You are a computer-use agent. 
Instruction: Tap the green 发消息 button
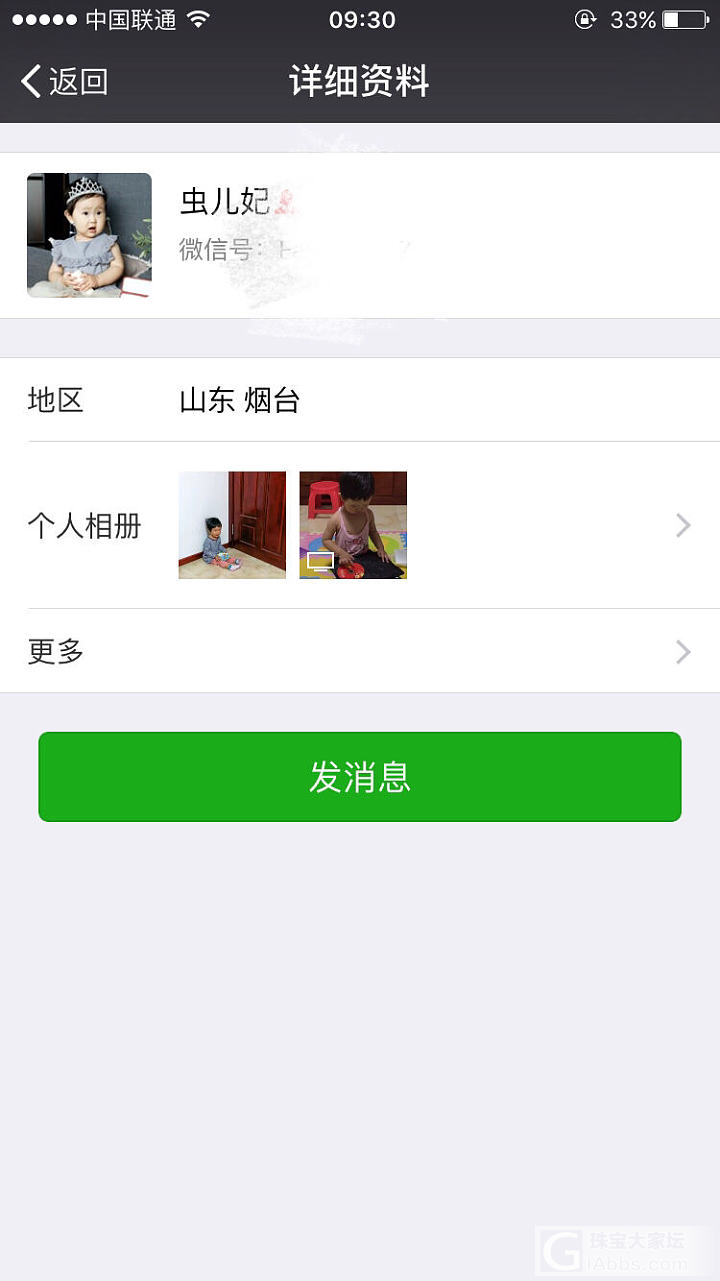(x=360, y=777)
